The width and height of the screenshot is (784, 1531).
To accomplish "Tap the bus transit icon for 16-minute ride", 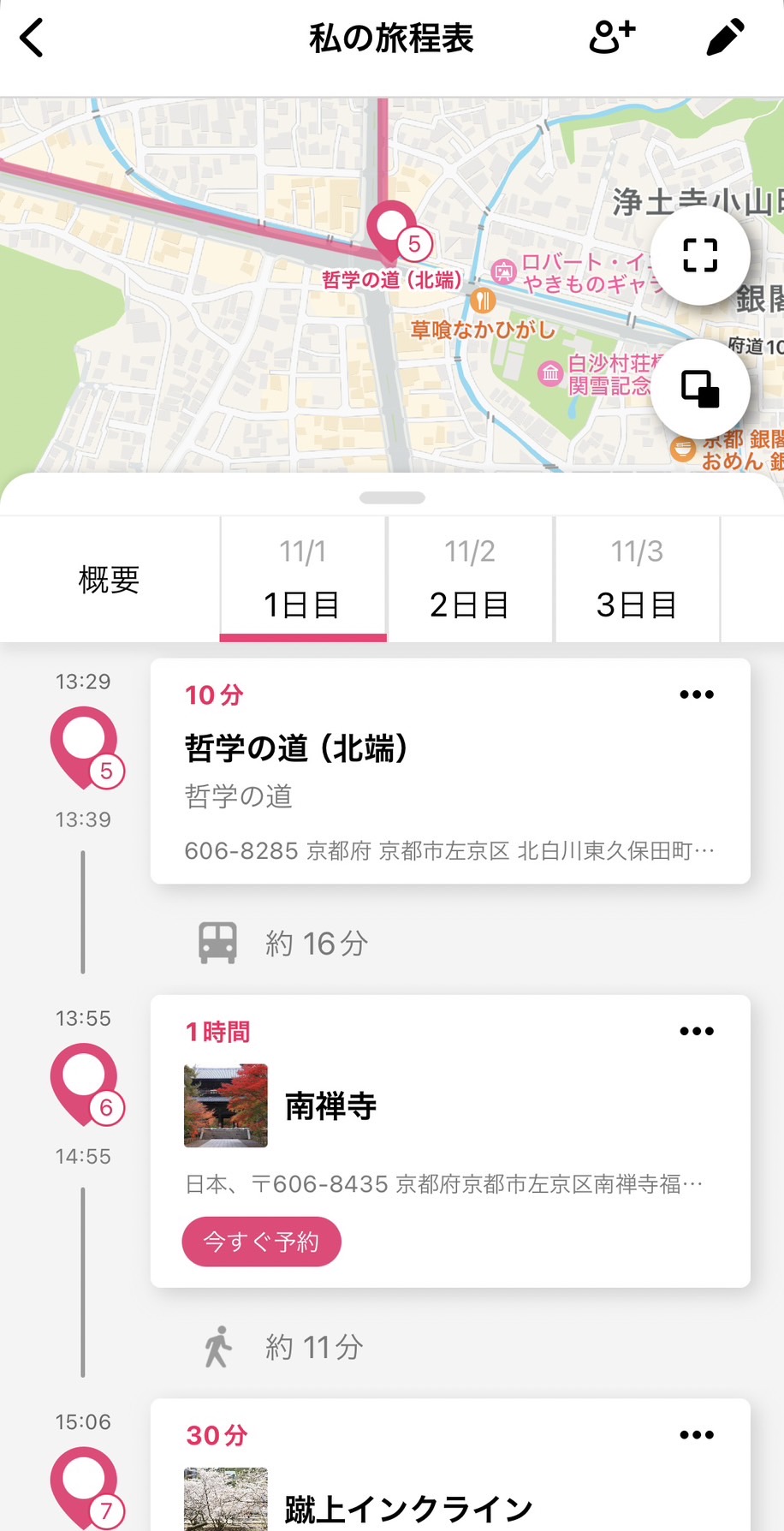I will (x=216, y=940).
